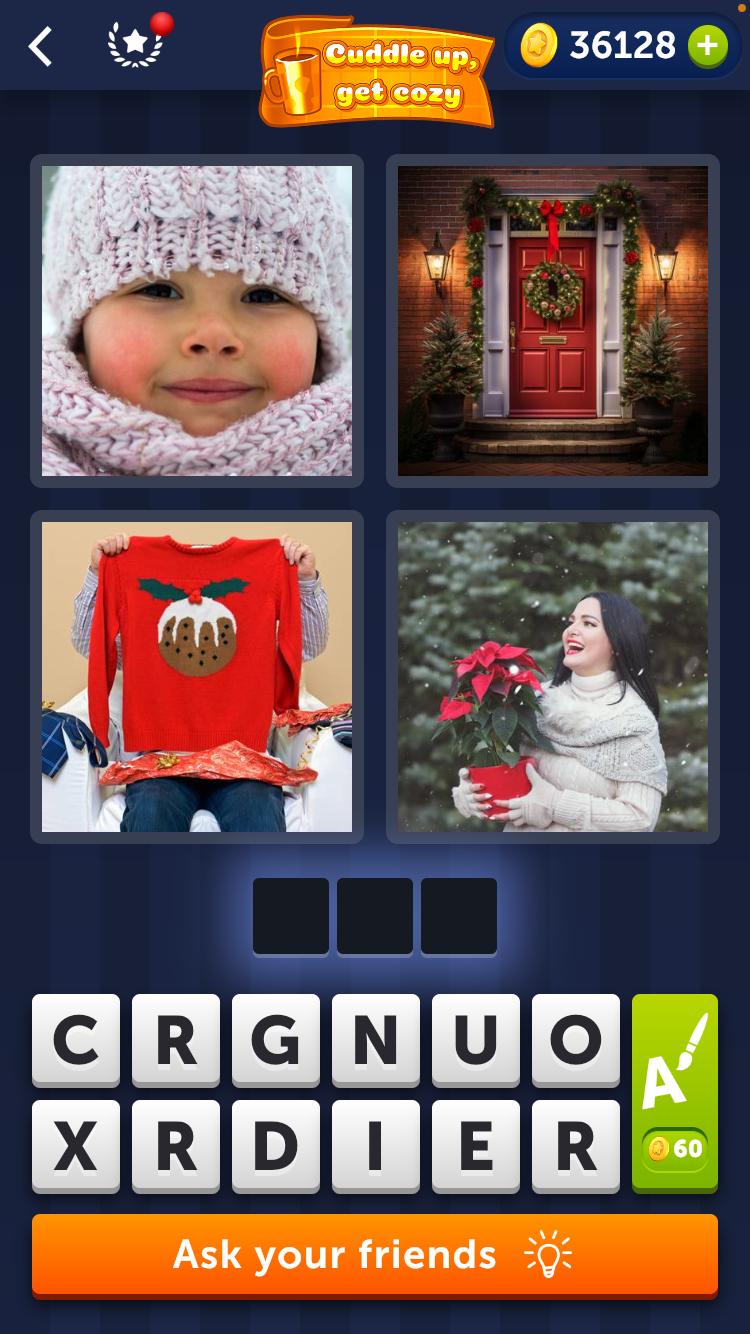The height and width of the screenshot is (1334, 750).
Task: Choose the letter I tile
Action: (376, 1146)
